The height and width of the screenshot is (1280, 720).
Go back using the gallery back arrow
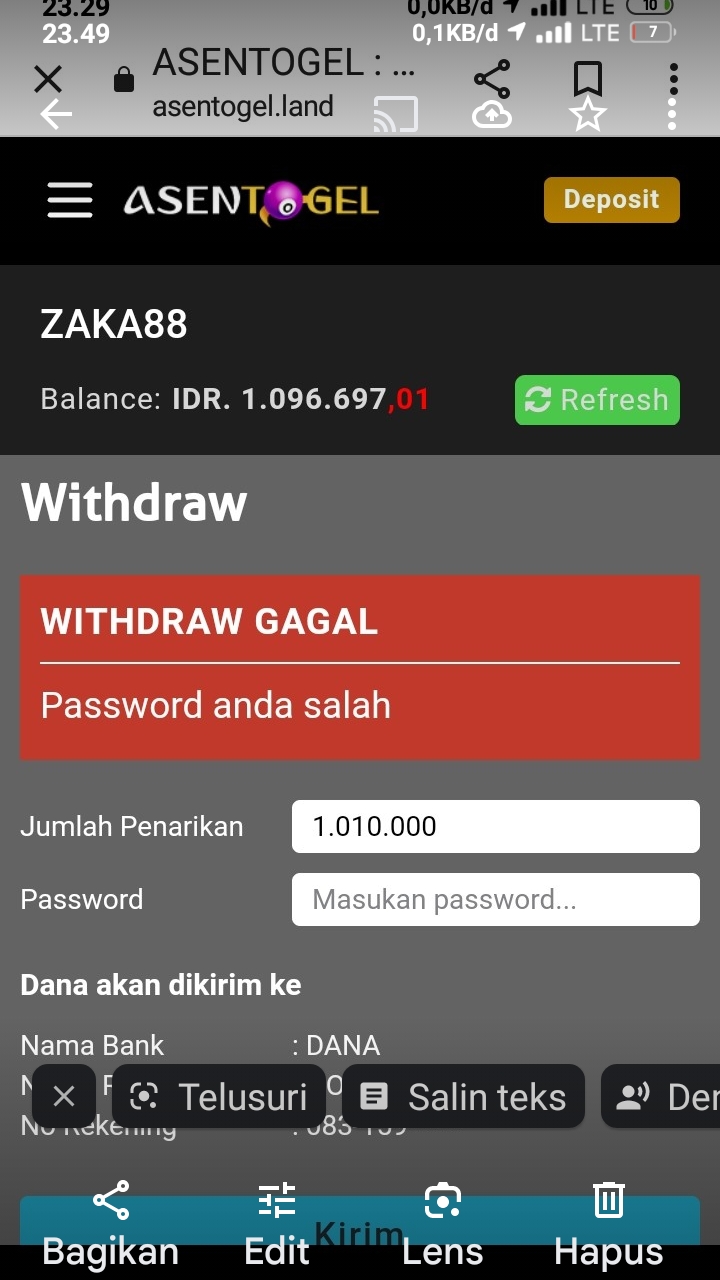(x=56, y=116)
